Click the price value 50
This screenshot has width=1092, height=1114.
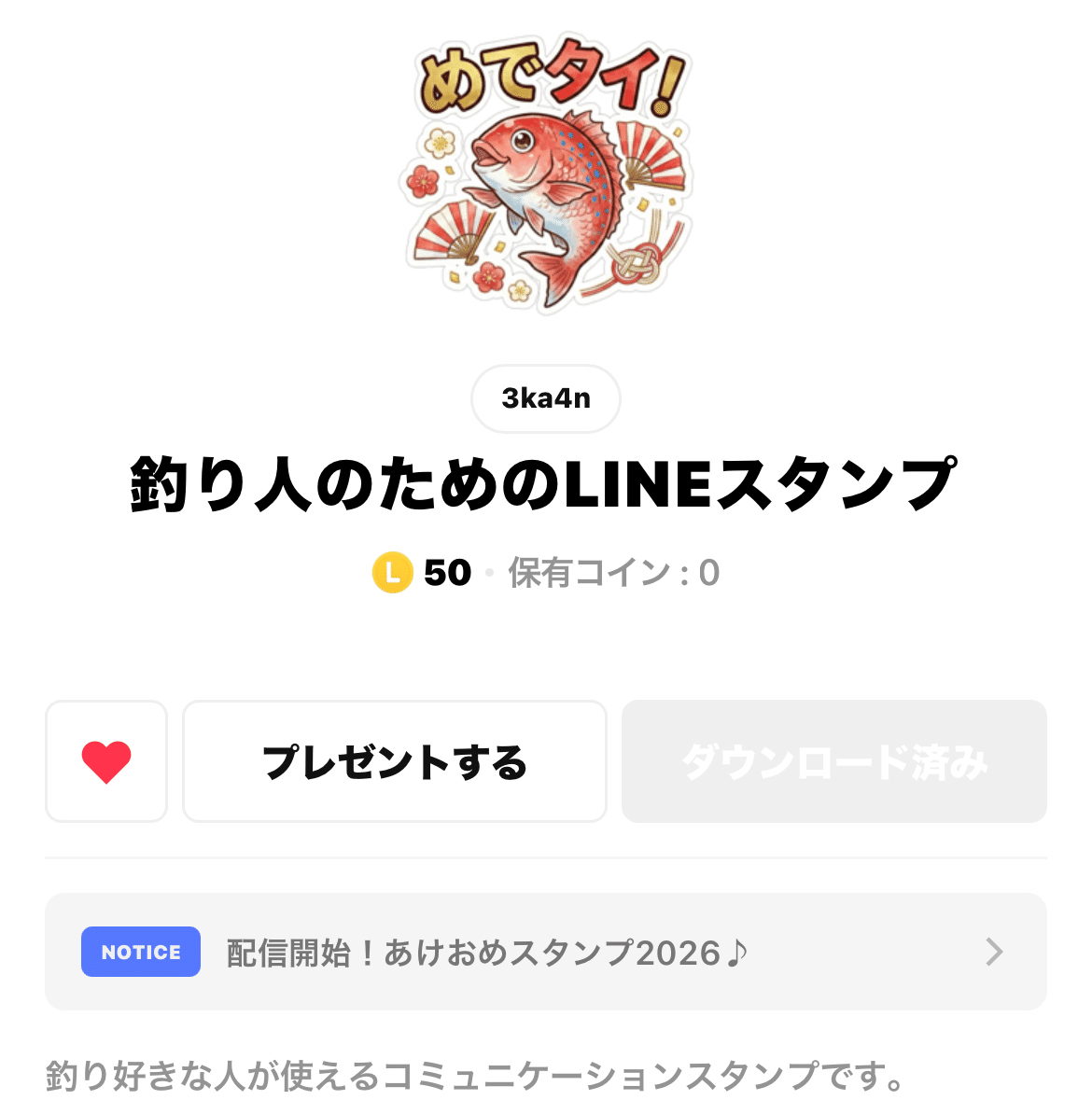click(447, 573)
